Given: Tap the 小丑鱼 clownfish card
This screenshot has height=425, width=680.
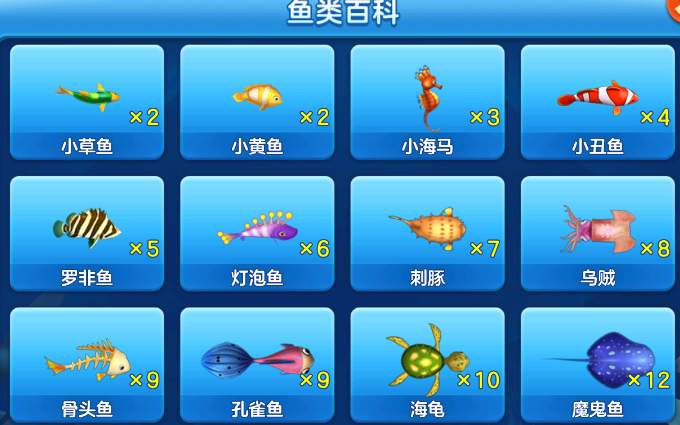Looking at the screenshot, I should pyautogui.click(x=597, y=102).
